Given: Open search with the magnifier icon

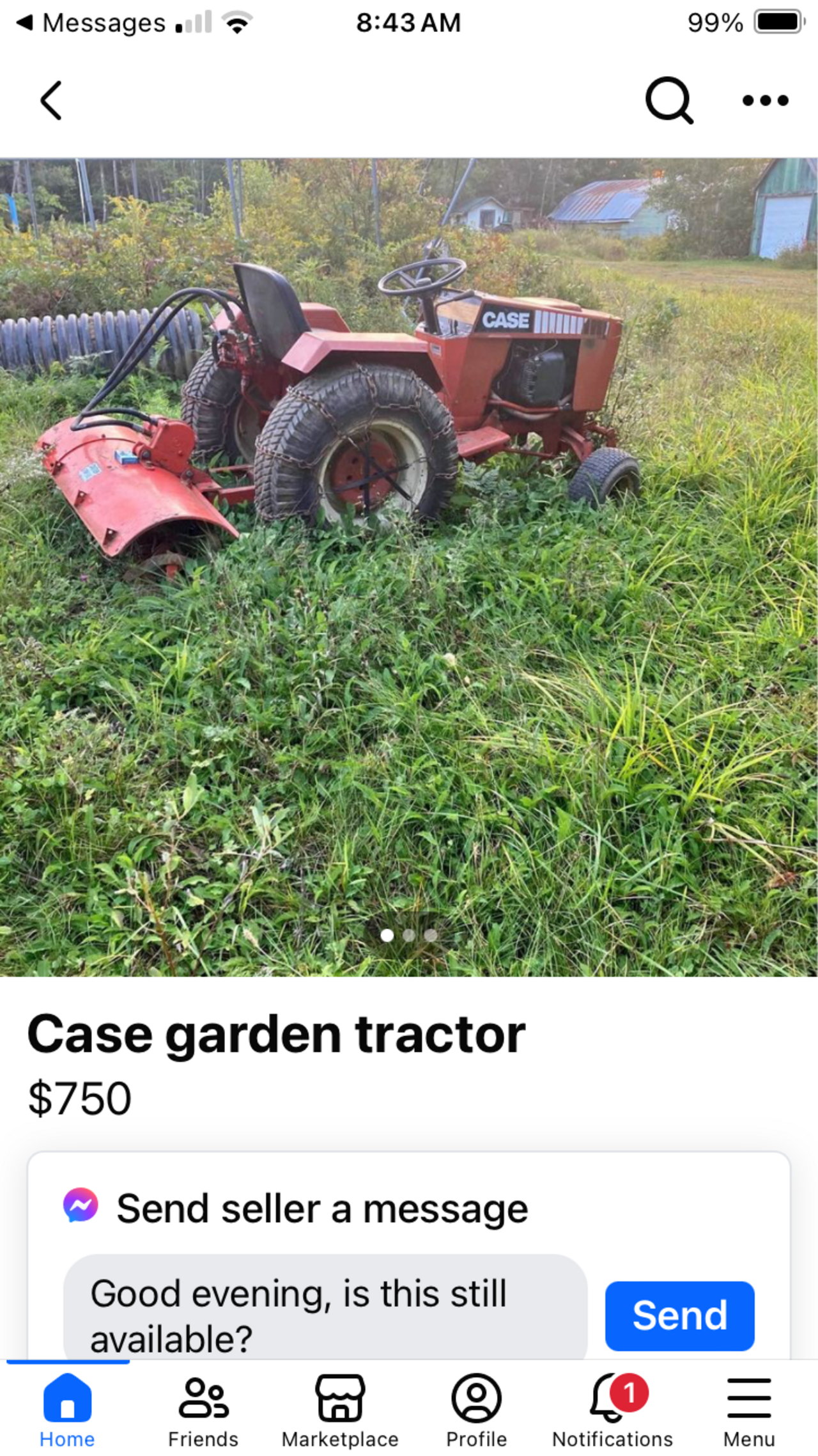Looking at the screenshot, I should (668, 100).
